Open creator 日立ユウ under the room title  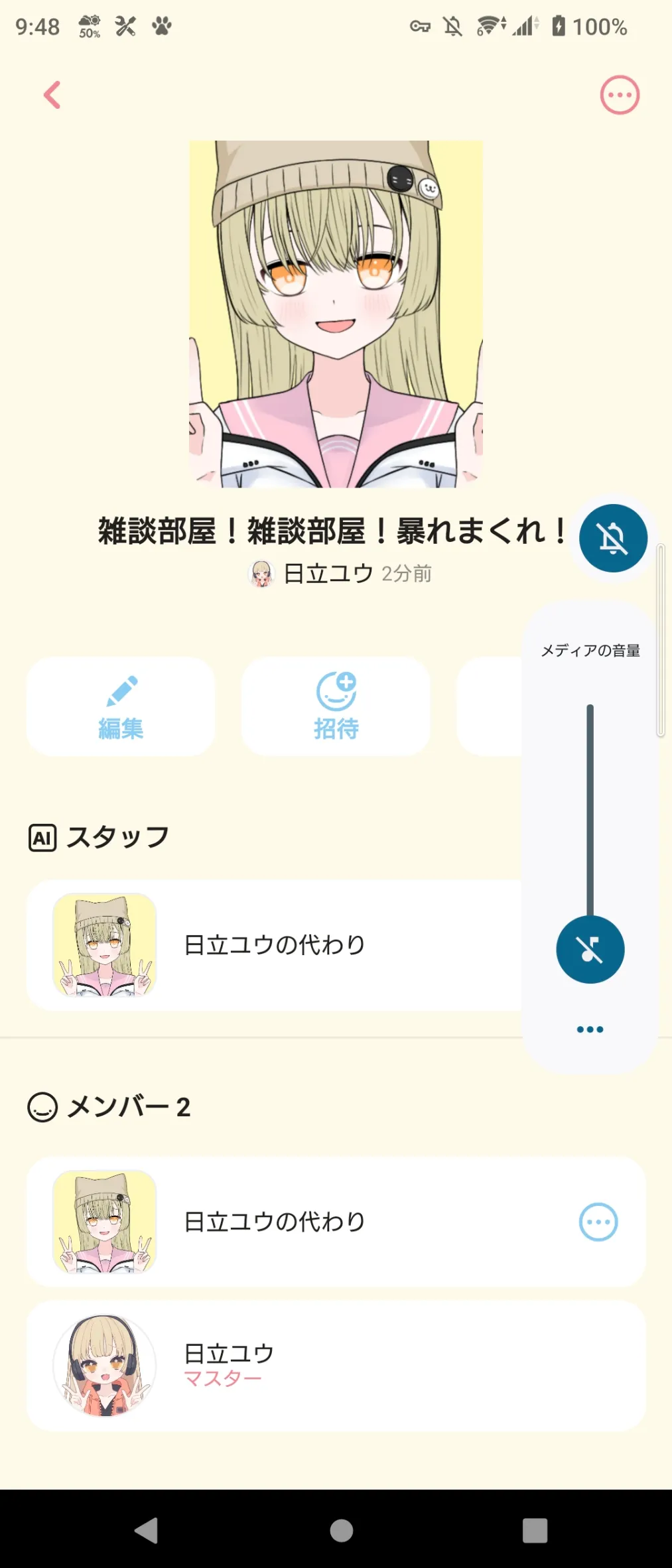pyautogui.click(x=328, y=574)
